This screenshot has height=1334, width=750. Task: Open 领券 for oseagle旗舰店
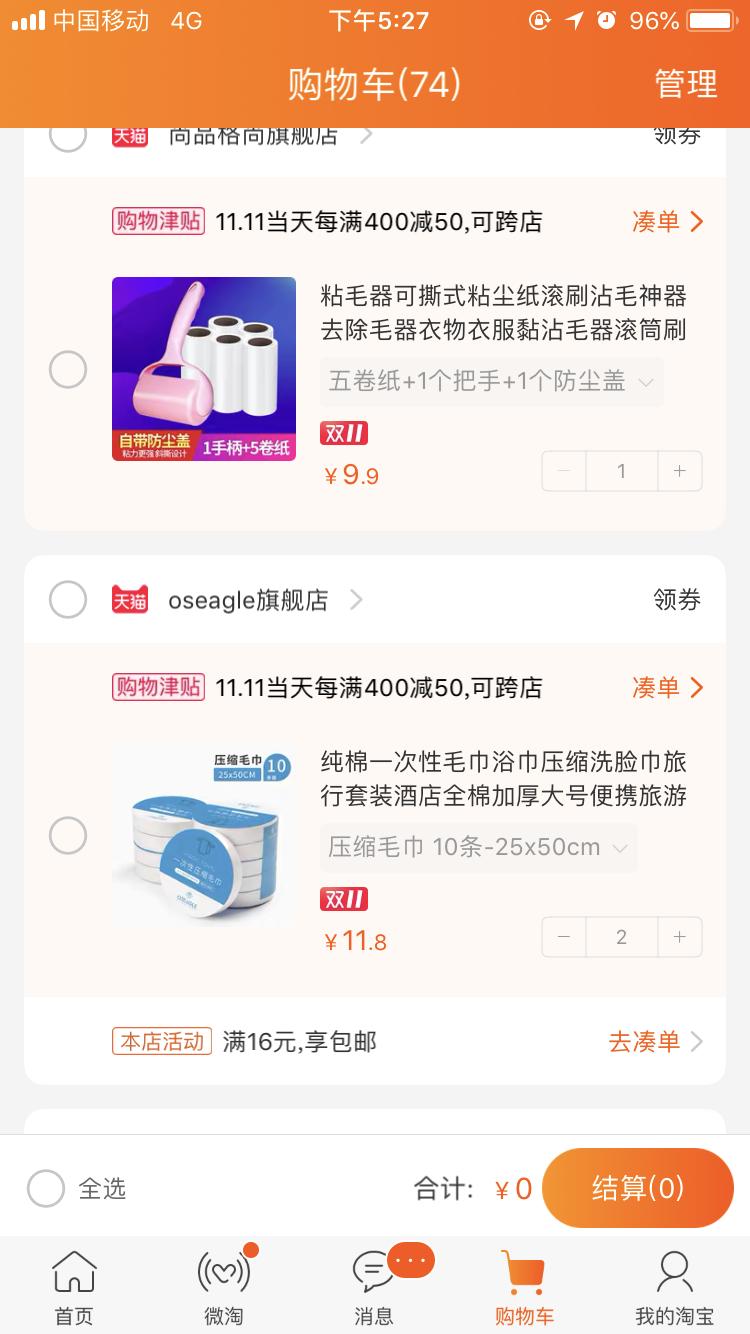click(x=679, y=599)
